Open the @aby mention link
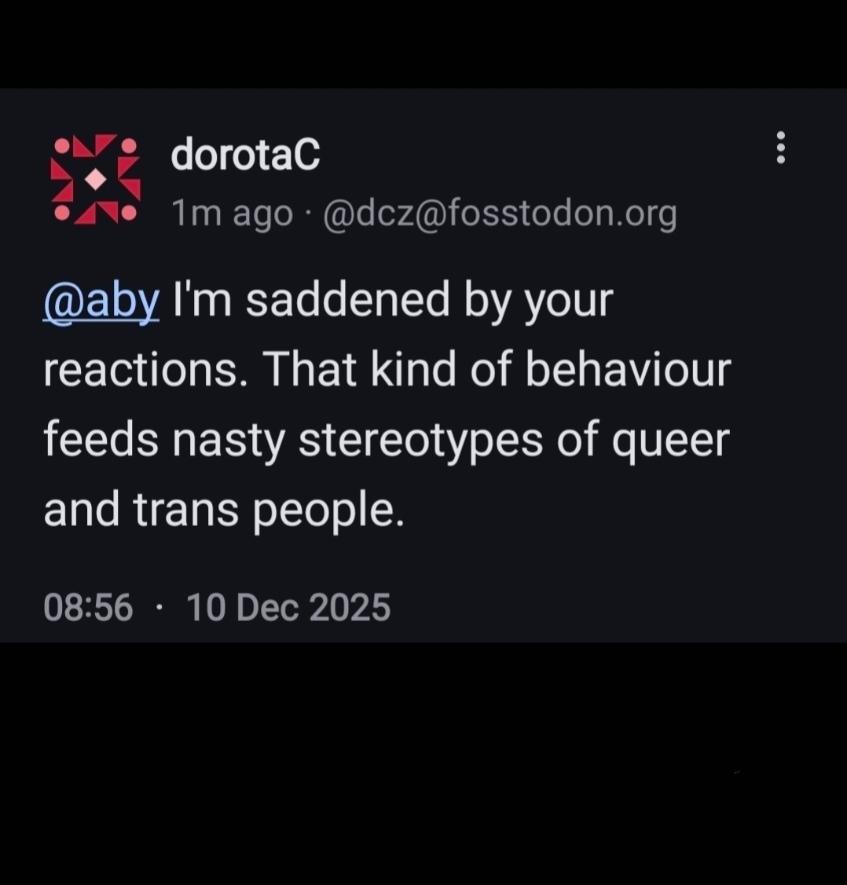The width and height of the screenshot is (847, 885). click(x=101, y=300)
